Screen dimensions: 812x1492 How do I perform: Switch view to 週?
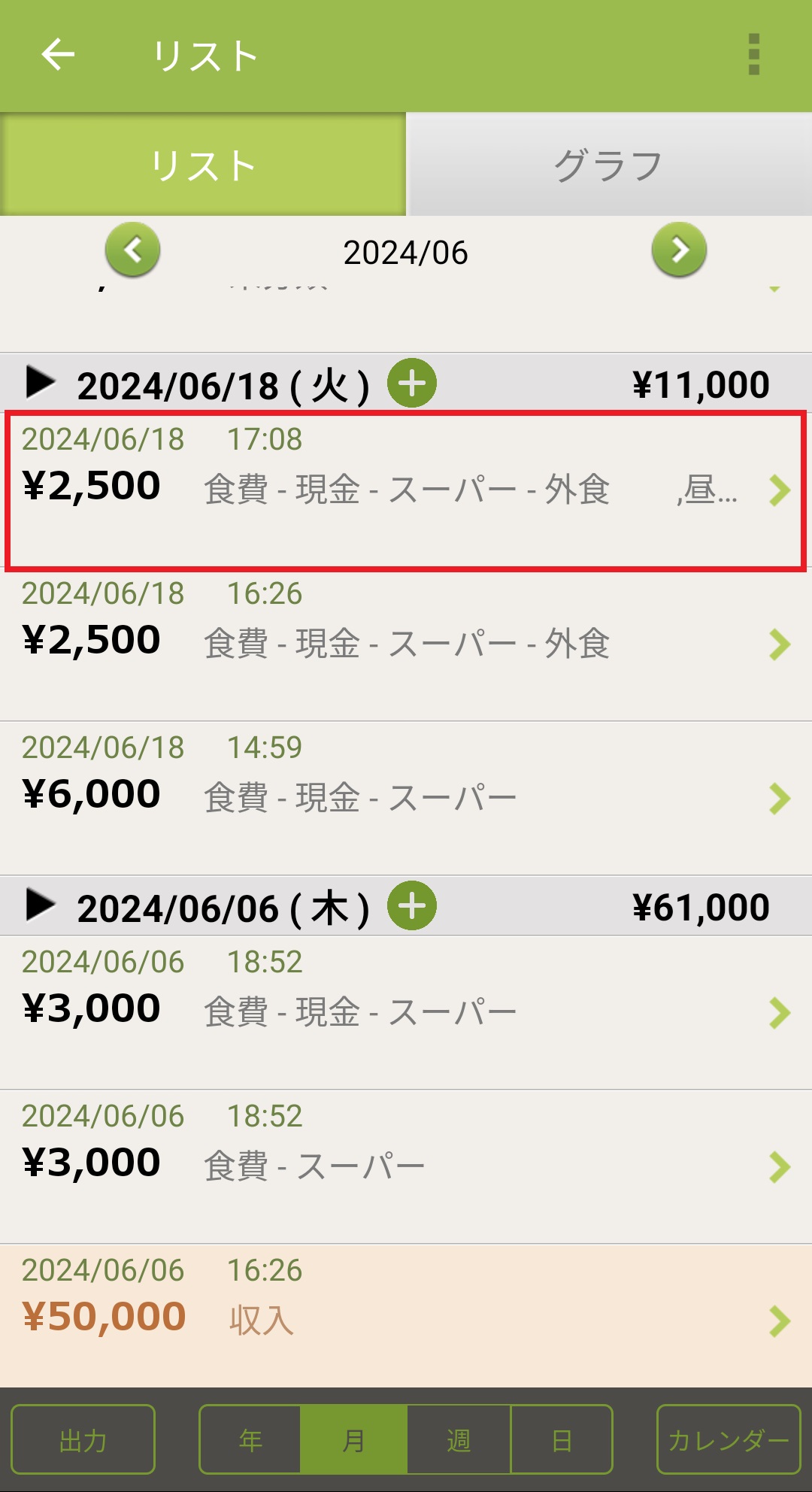pyautogui.click(x=459, y=1439)
